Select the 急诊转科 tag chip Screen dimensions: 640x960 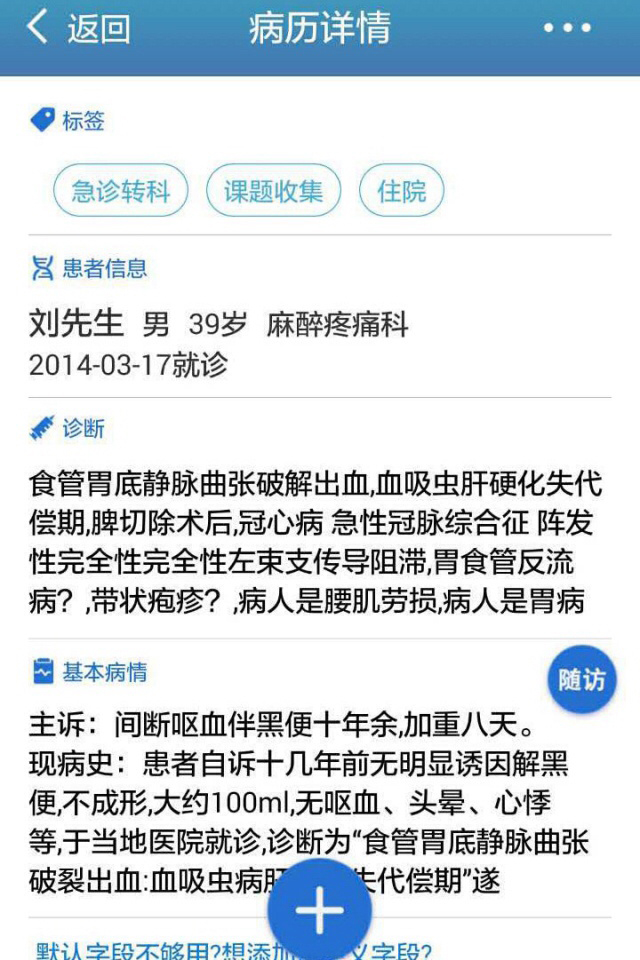(121, 191)
